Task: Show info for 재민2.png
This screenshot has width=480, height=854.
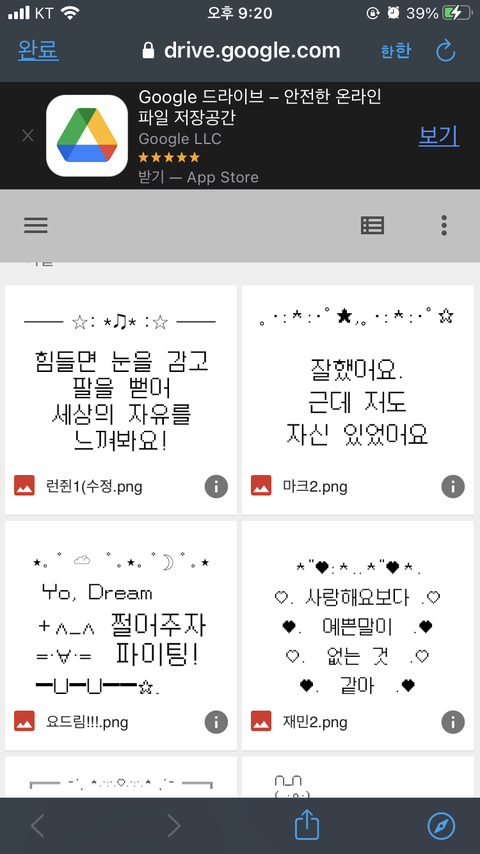Action: (453, 722)
